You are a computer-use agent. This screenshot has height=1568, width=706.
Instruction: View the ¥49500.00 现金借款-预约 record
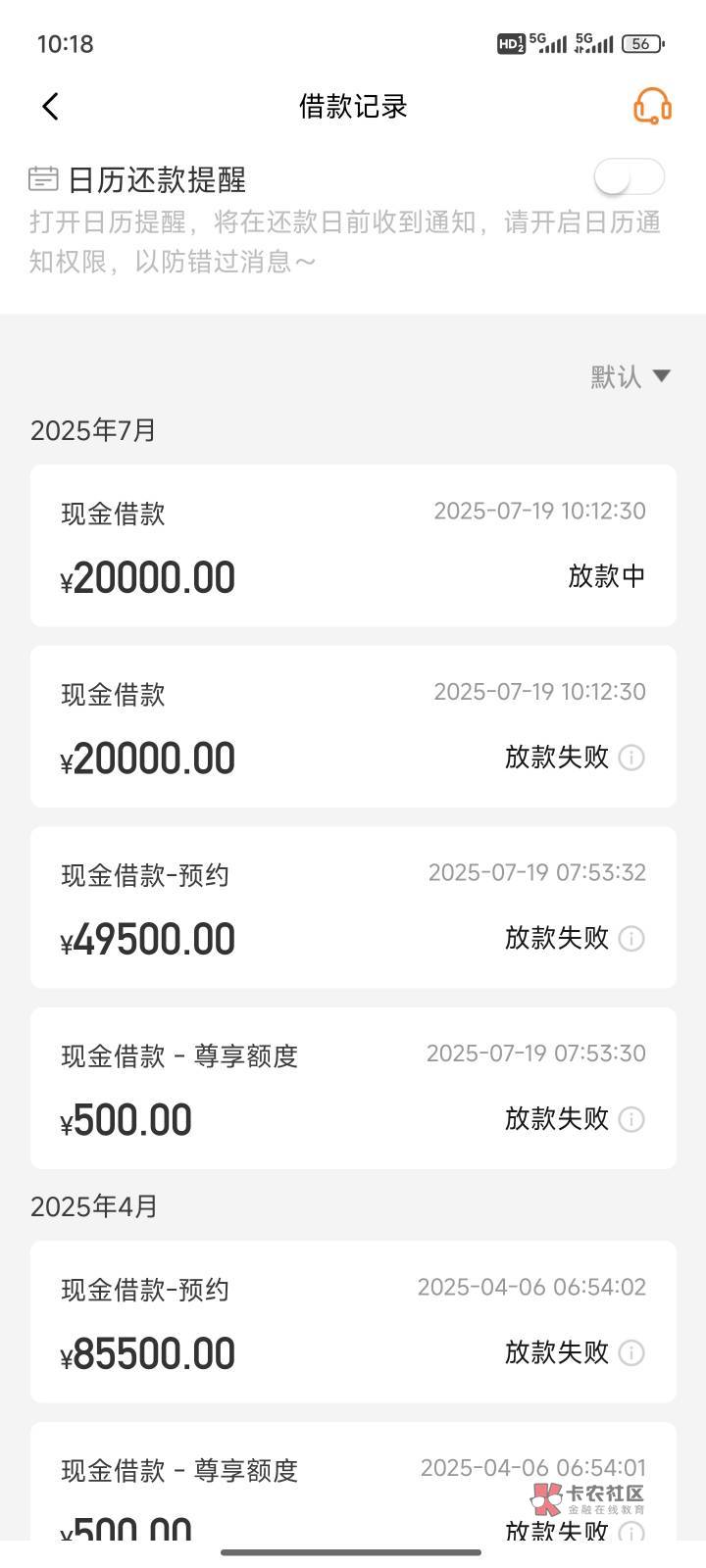click(x=353, y=907)
